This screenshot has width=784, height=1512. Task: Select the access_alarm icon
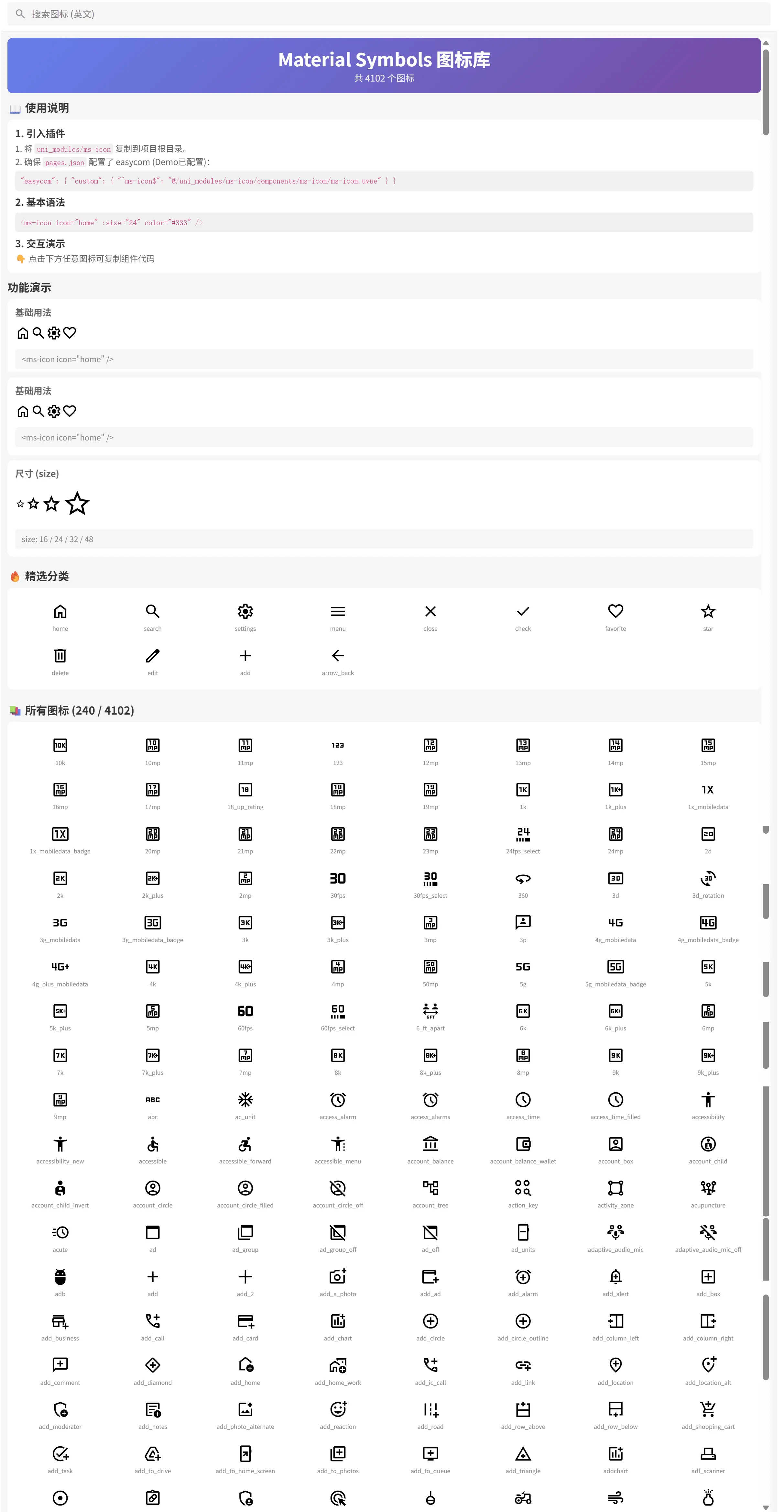tap(338, 1105)
